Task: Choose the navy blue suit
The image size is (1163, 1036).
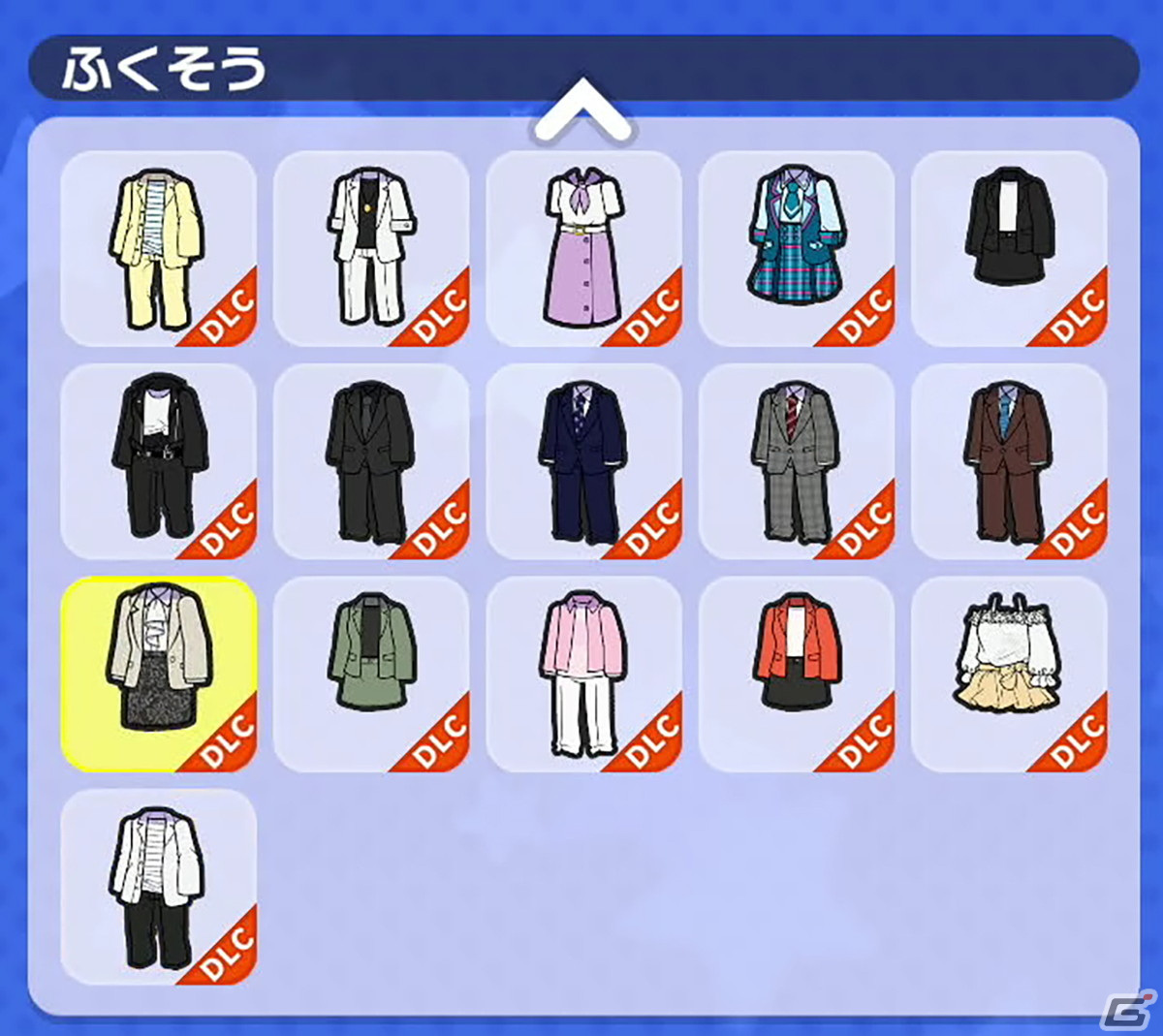Action: 583,461
